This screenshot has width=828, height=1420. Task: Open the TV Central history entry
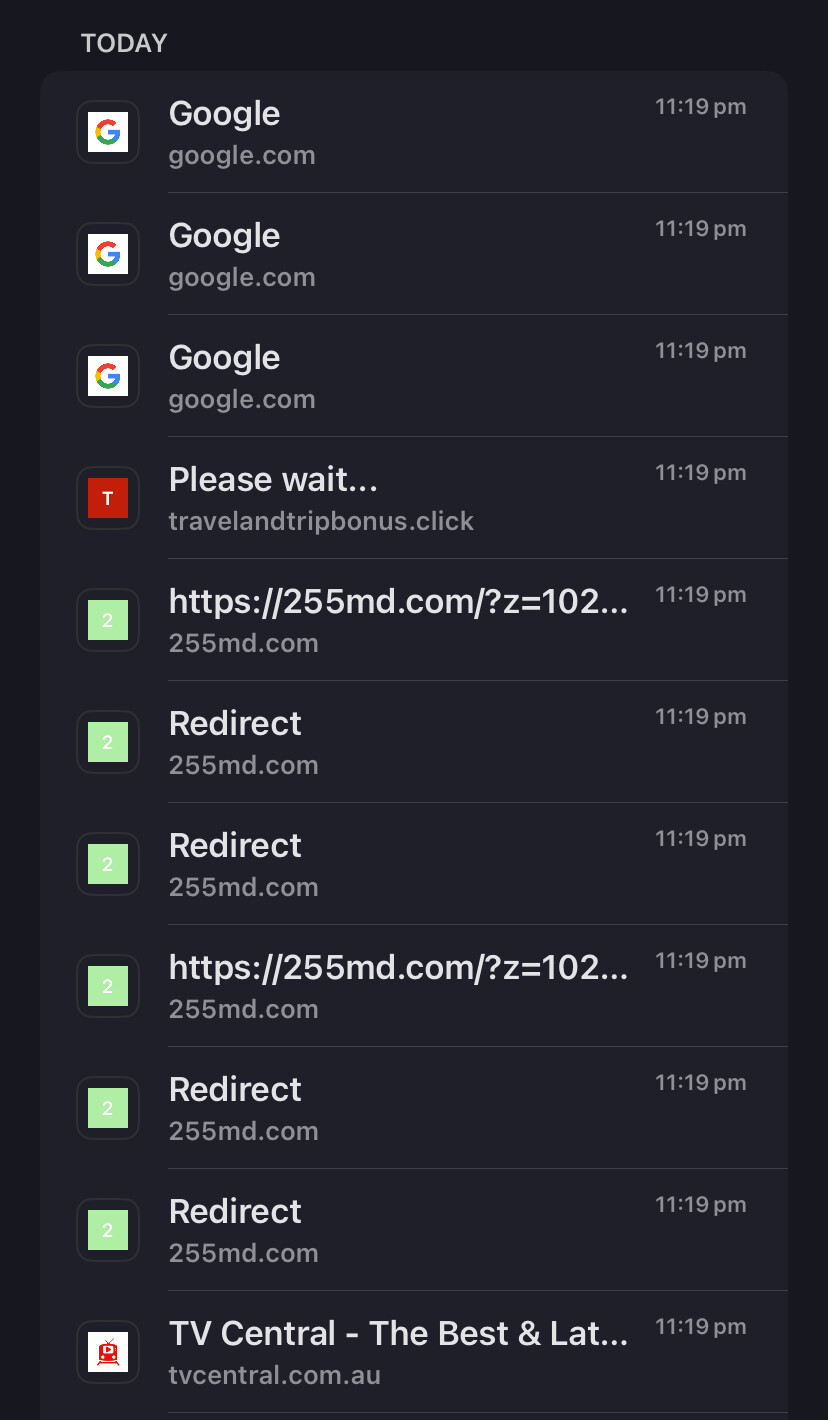tap(400, 1352)
